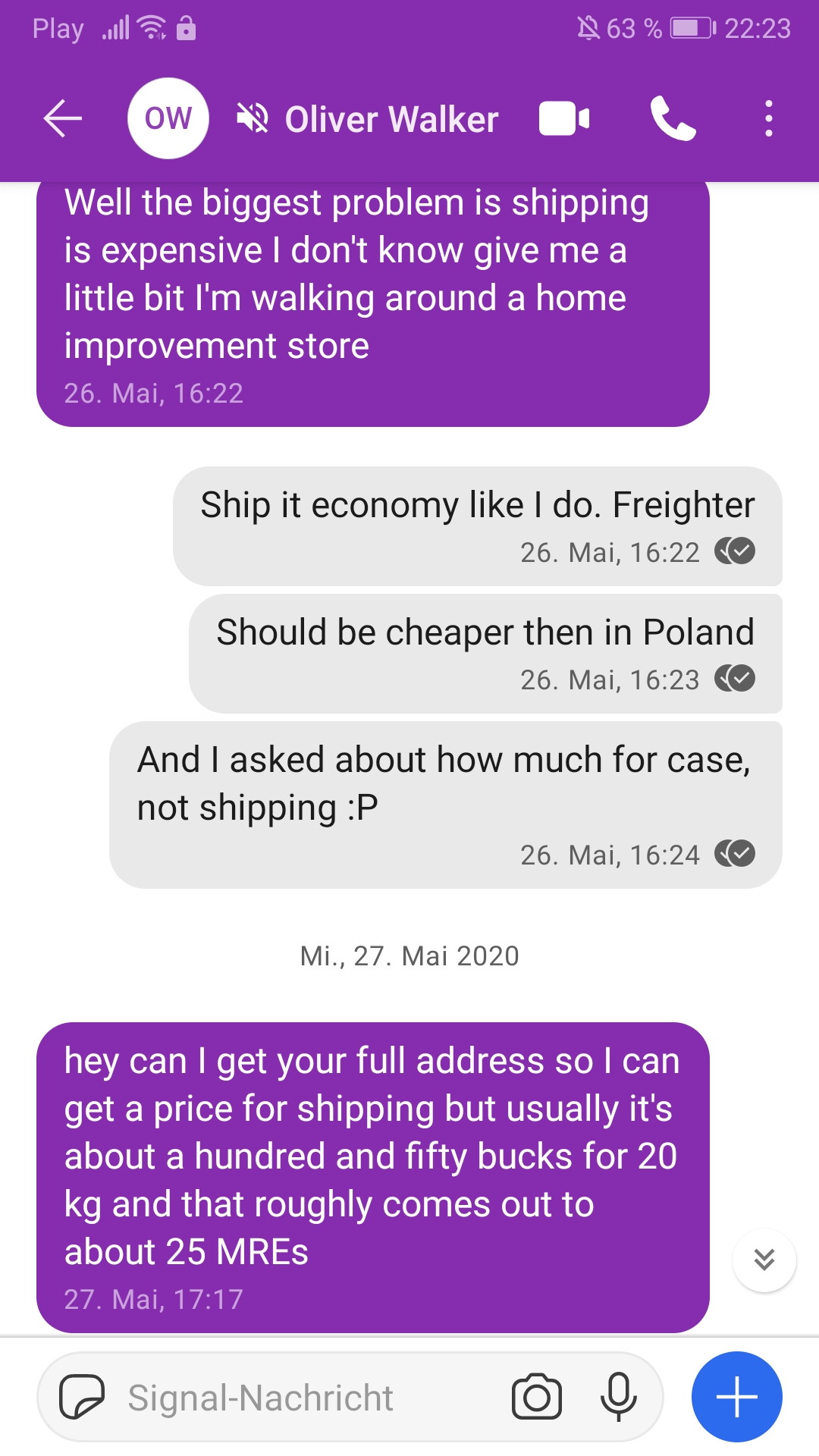Start a video call with Oliver Walker
The image size is (819, 1456).
click(564, 119)
